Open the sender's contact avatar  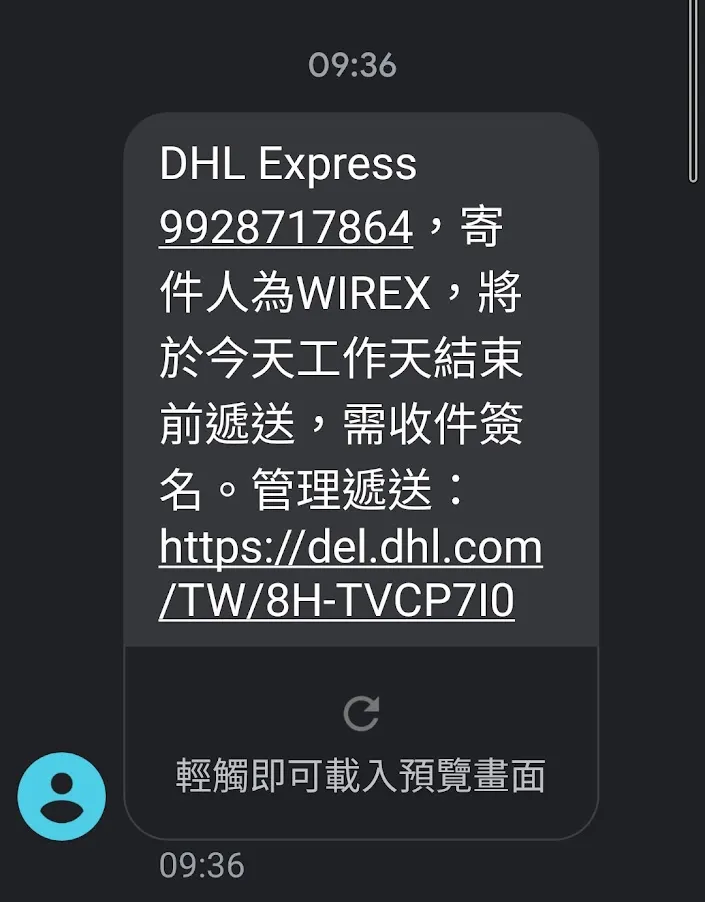pos(61,796)
